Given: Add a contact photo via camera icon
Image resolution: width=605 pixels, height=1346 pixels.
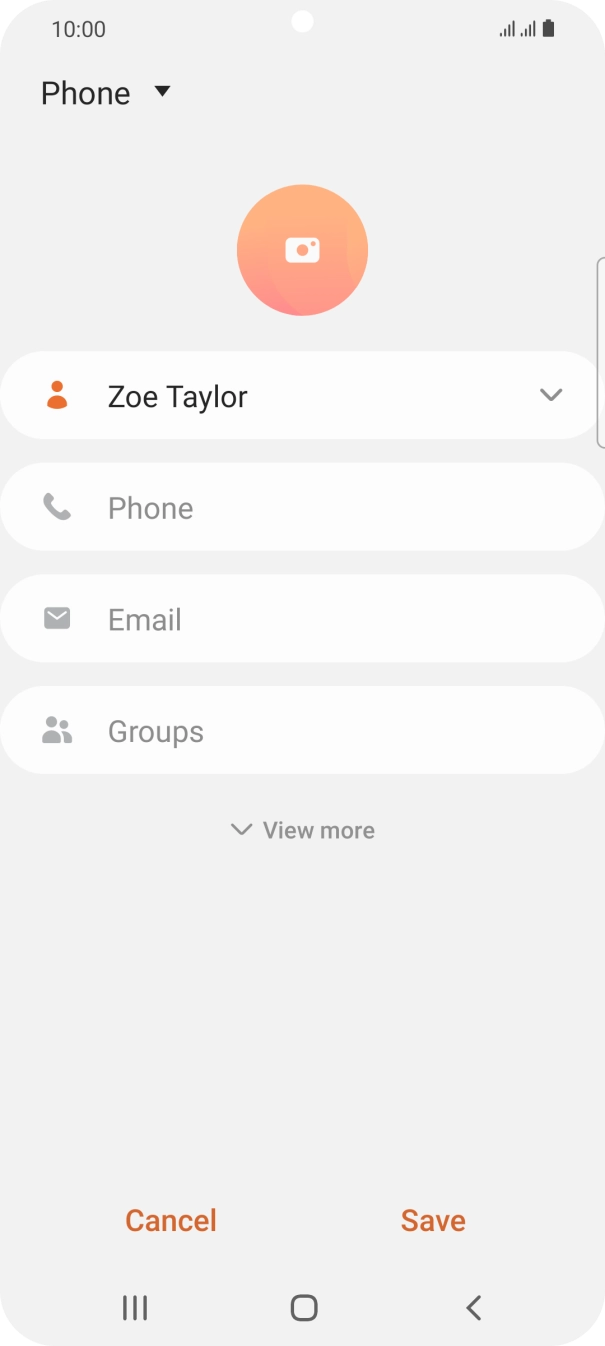Looking at the screenshot, I should [302, 250].
